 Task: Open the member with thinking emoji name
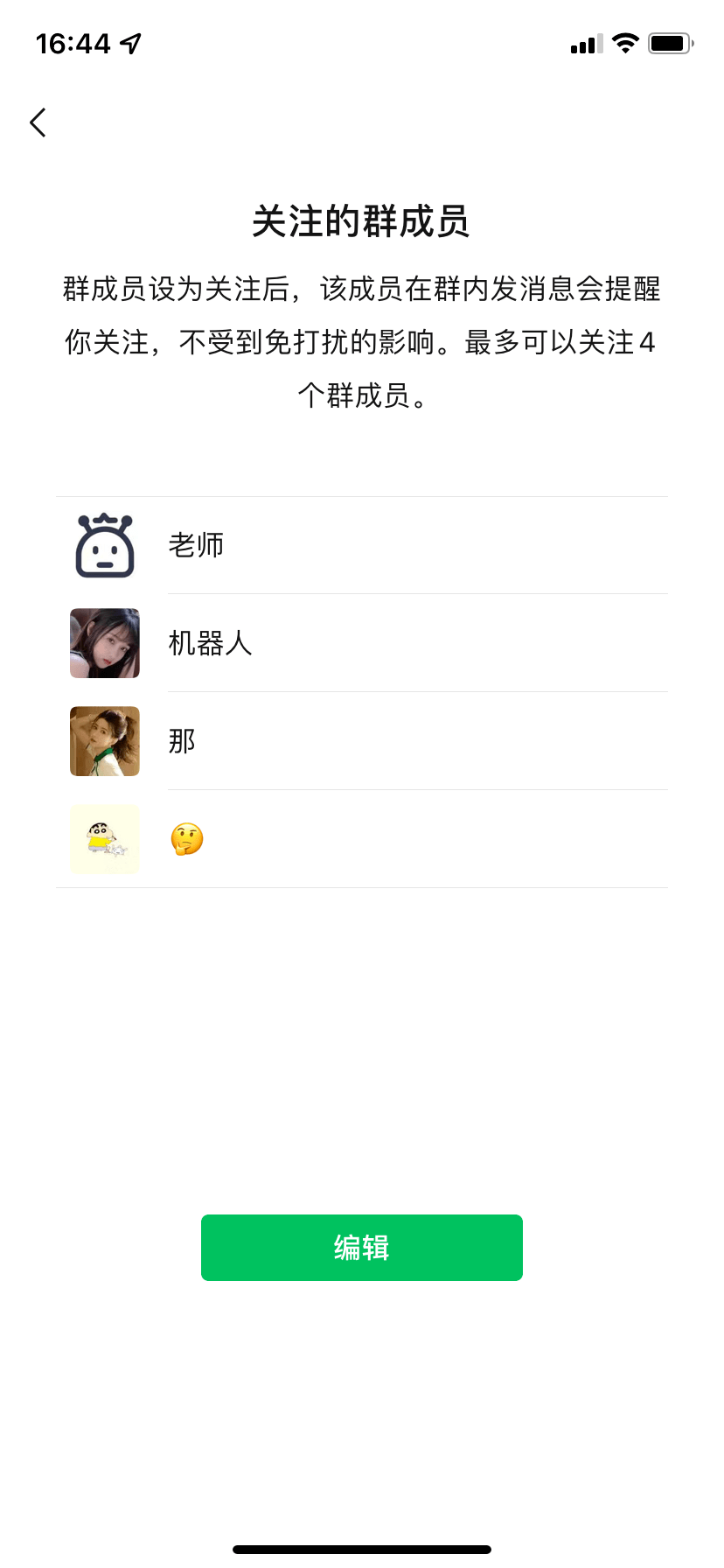click(362, 839)
